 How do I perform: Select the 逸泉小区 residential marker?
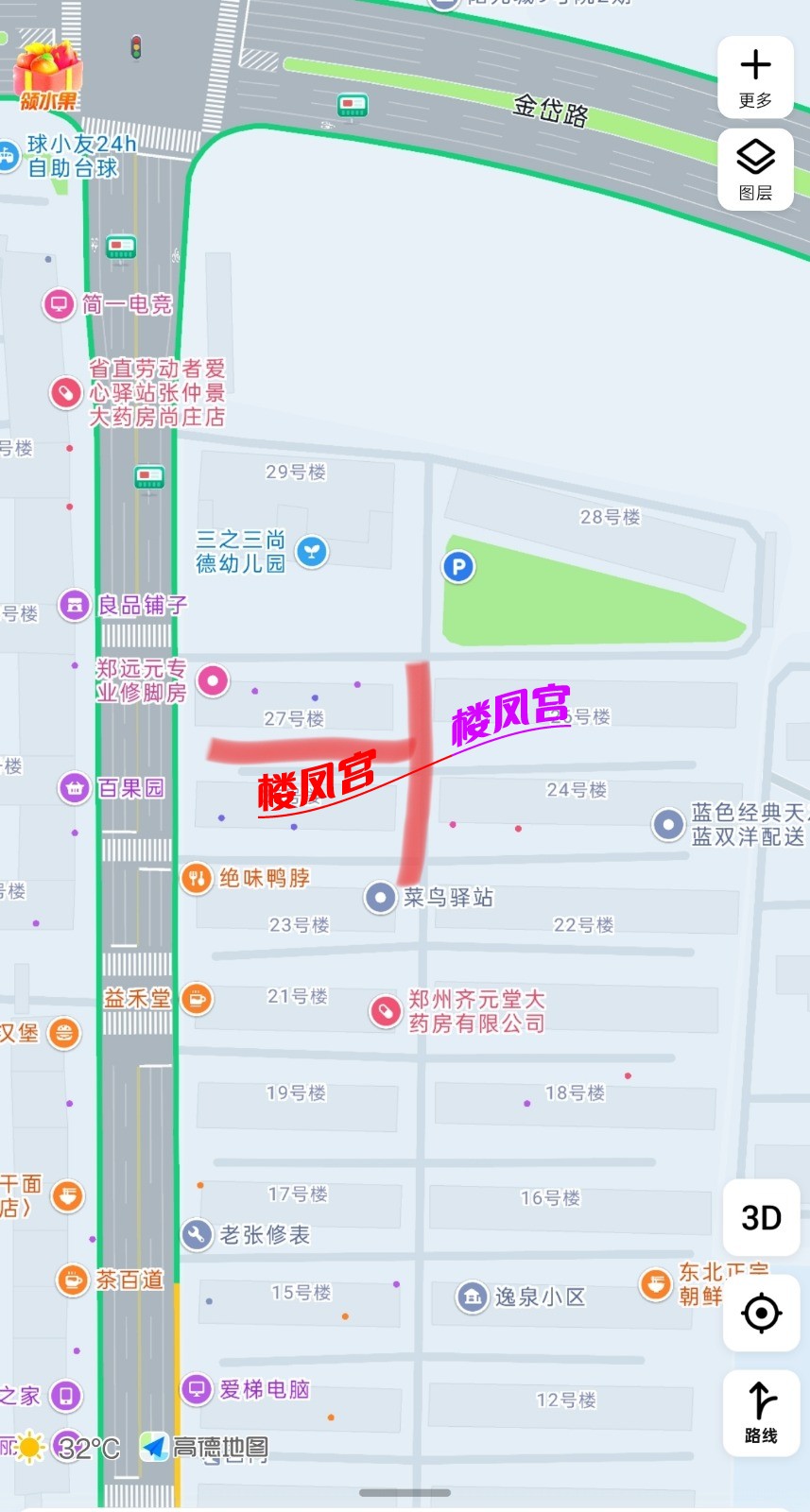[x=472, y=1297]
